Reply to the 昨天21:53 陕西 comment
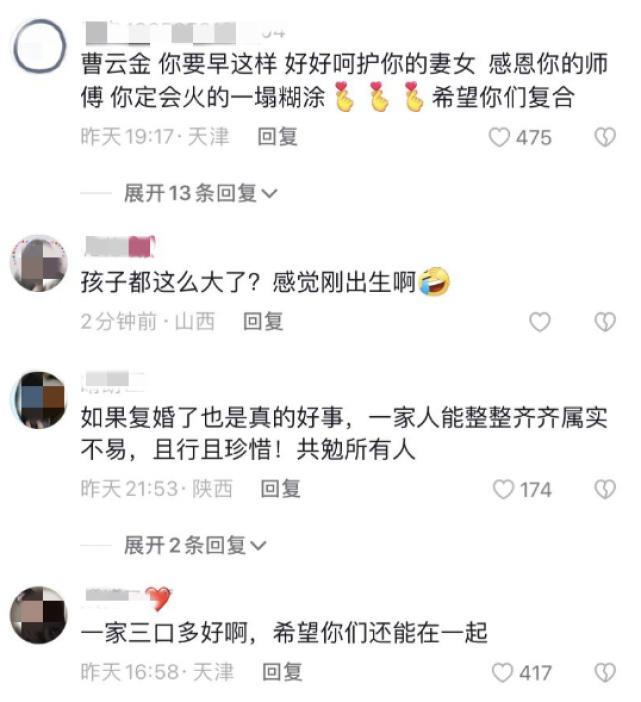The height and width of the screenshot is (702, 641). (x=280, y=488)
